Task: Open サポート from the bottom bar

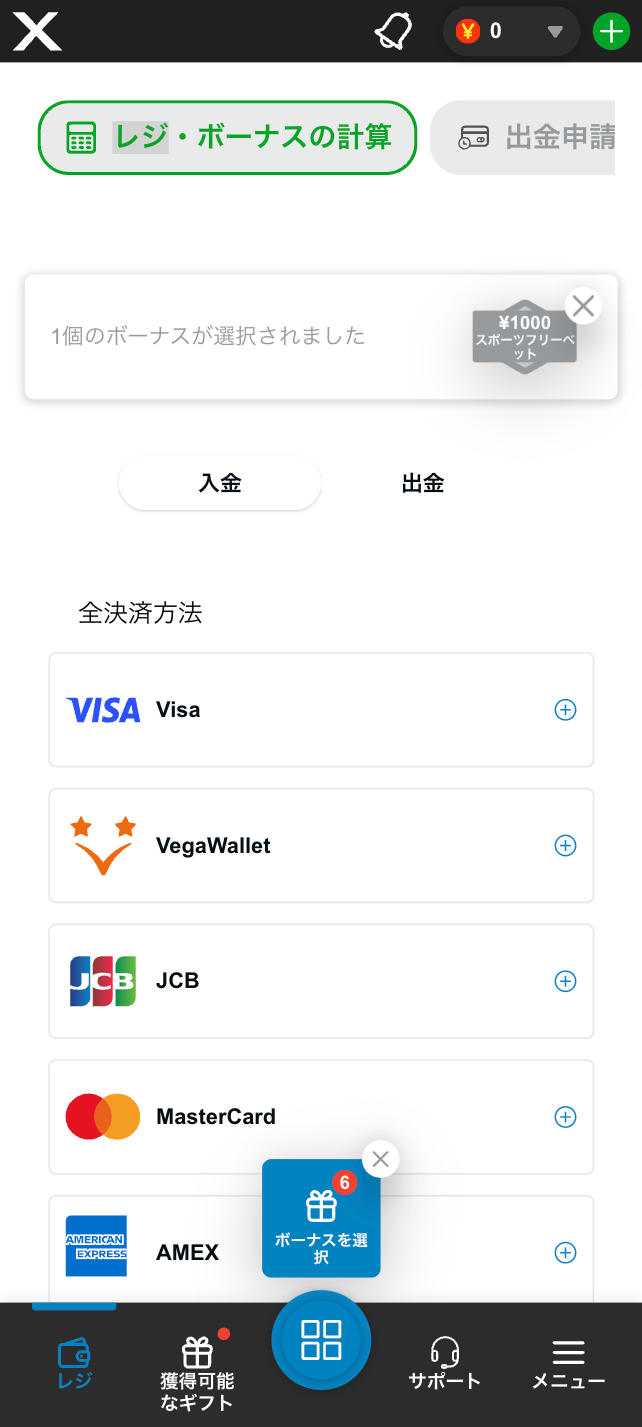Action: click(x=445, y=1364)
